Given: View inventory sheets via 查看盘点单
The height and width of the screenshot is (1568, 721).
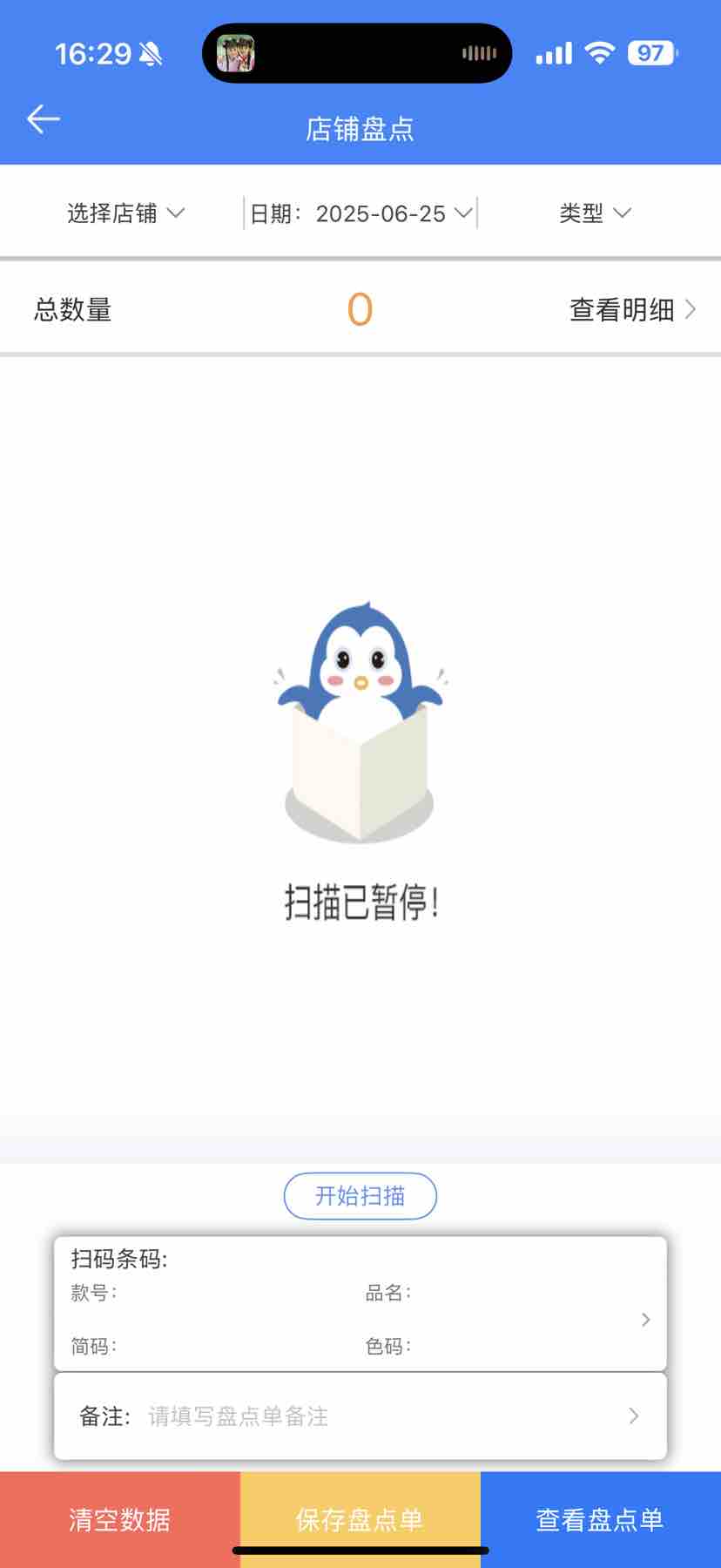Looking at the screenshot, I should [600, 1519].
